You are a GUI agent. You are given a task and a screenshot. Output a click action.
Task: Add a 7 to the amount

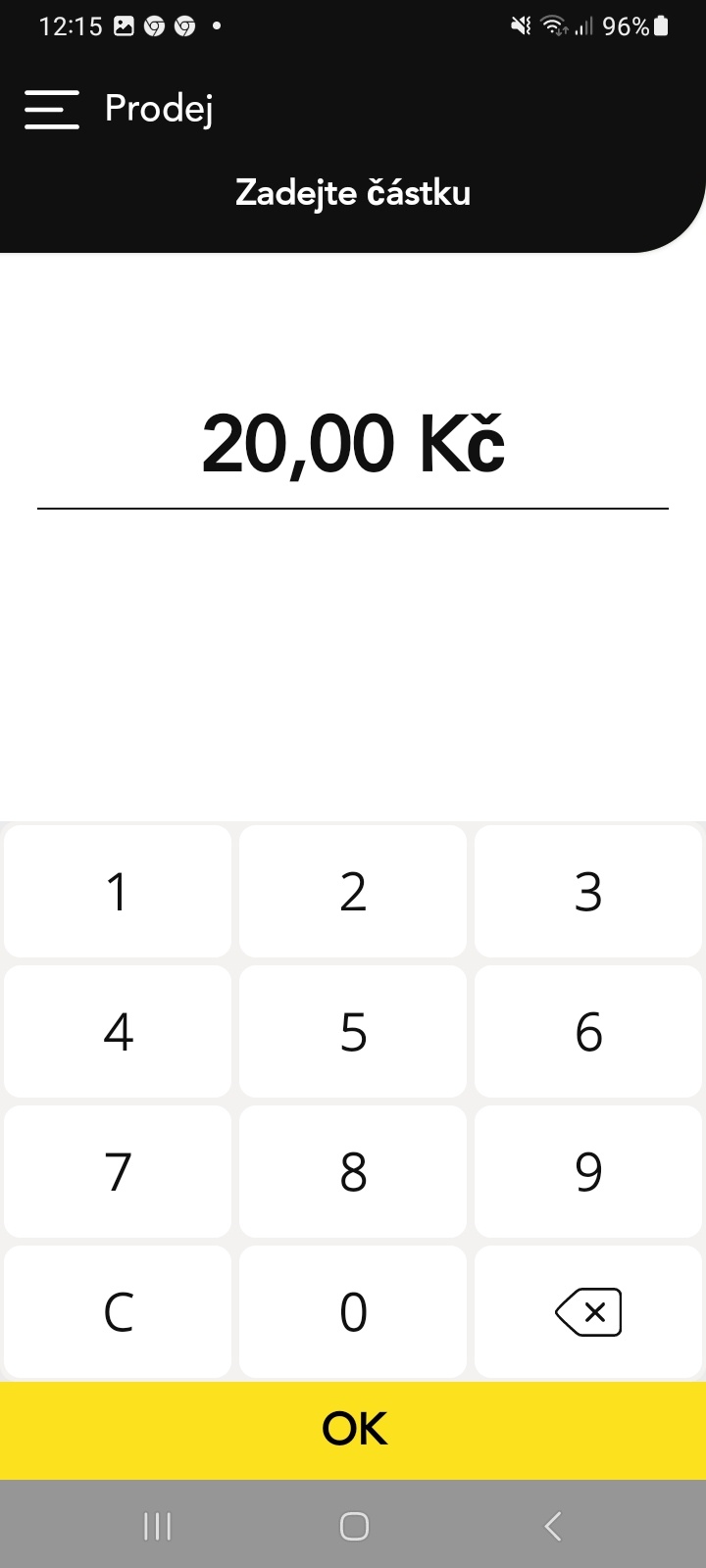(x=118, y=1172)
